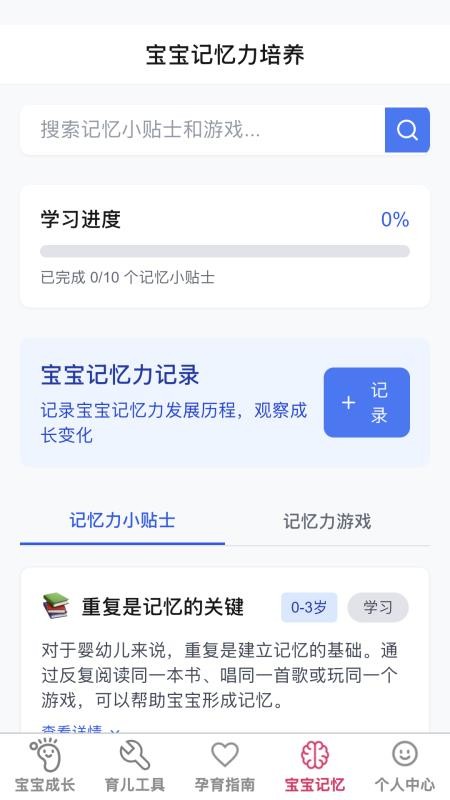Switch to the 记忆力游戏 tab
This screenshot has height=800, width=450.
tap(327, 521)
